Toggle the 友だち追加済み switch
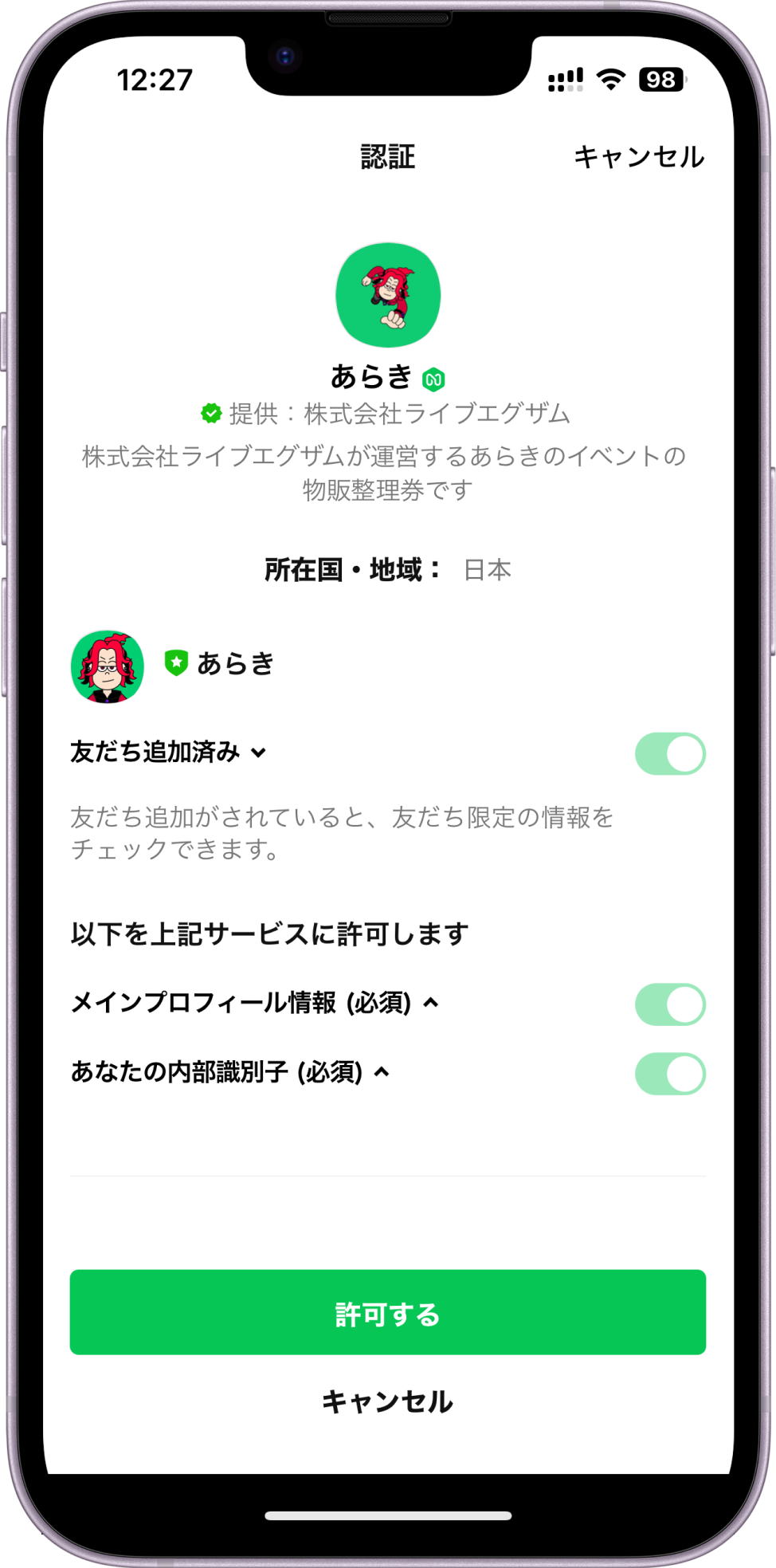Screen dimensions: 776x1568 [669, 753]
